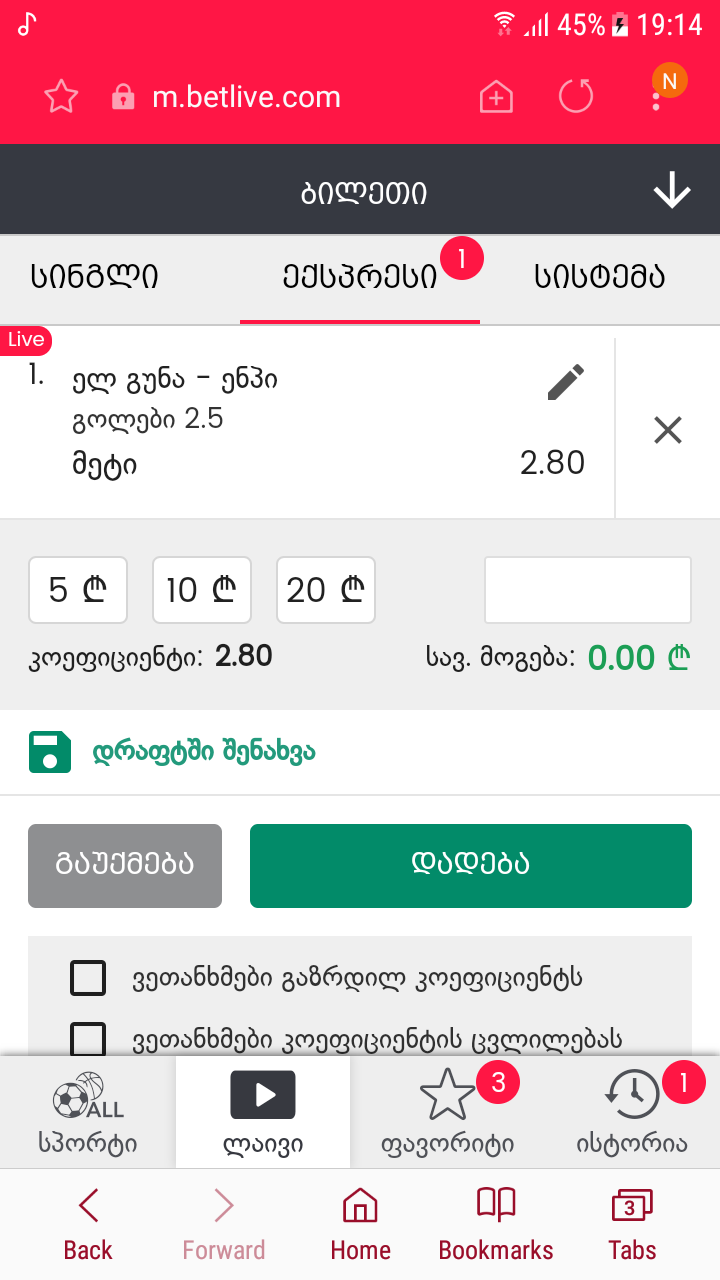
Task: Open the ფავორიტი section
Action: 447,1112
